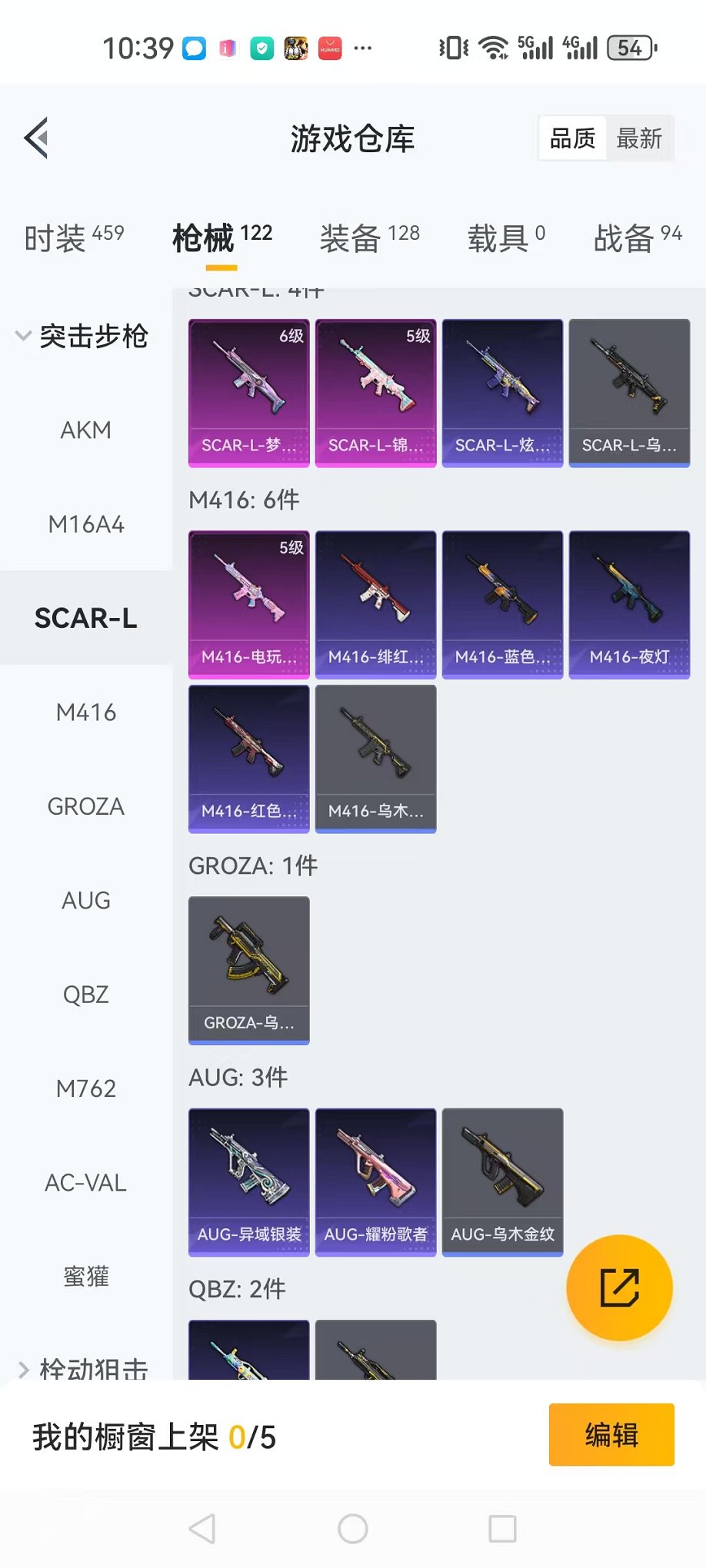Select AKM in the side list
Screen dimensions: 706x1568
(x=86, y=430)
